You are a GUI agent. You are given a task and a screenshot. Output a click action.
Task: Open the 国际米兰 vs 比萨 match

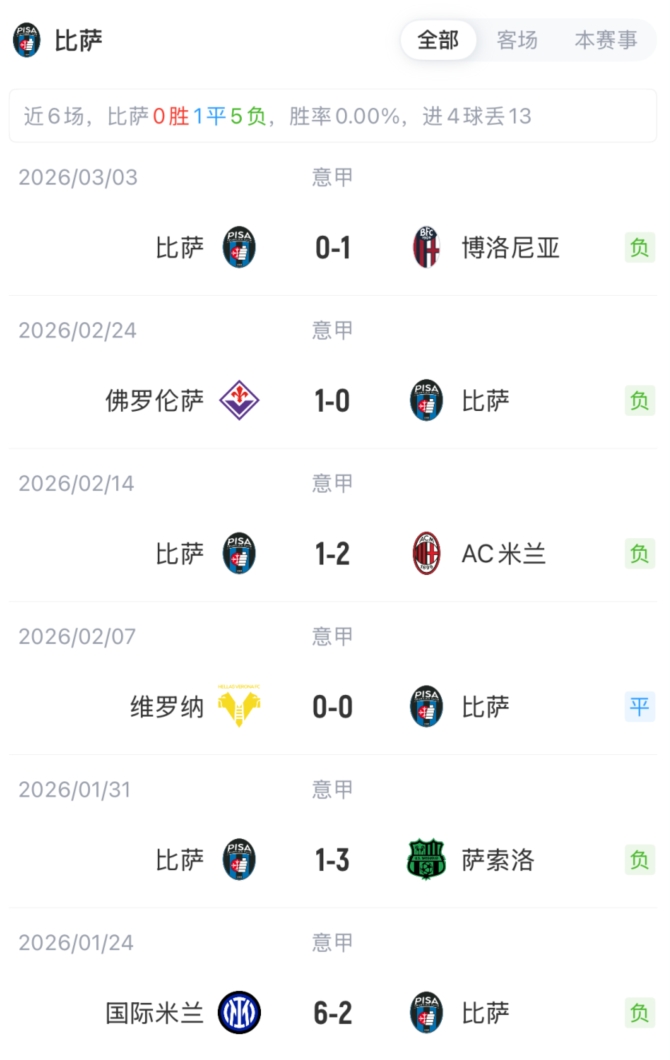[x=333, y=1013]
